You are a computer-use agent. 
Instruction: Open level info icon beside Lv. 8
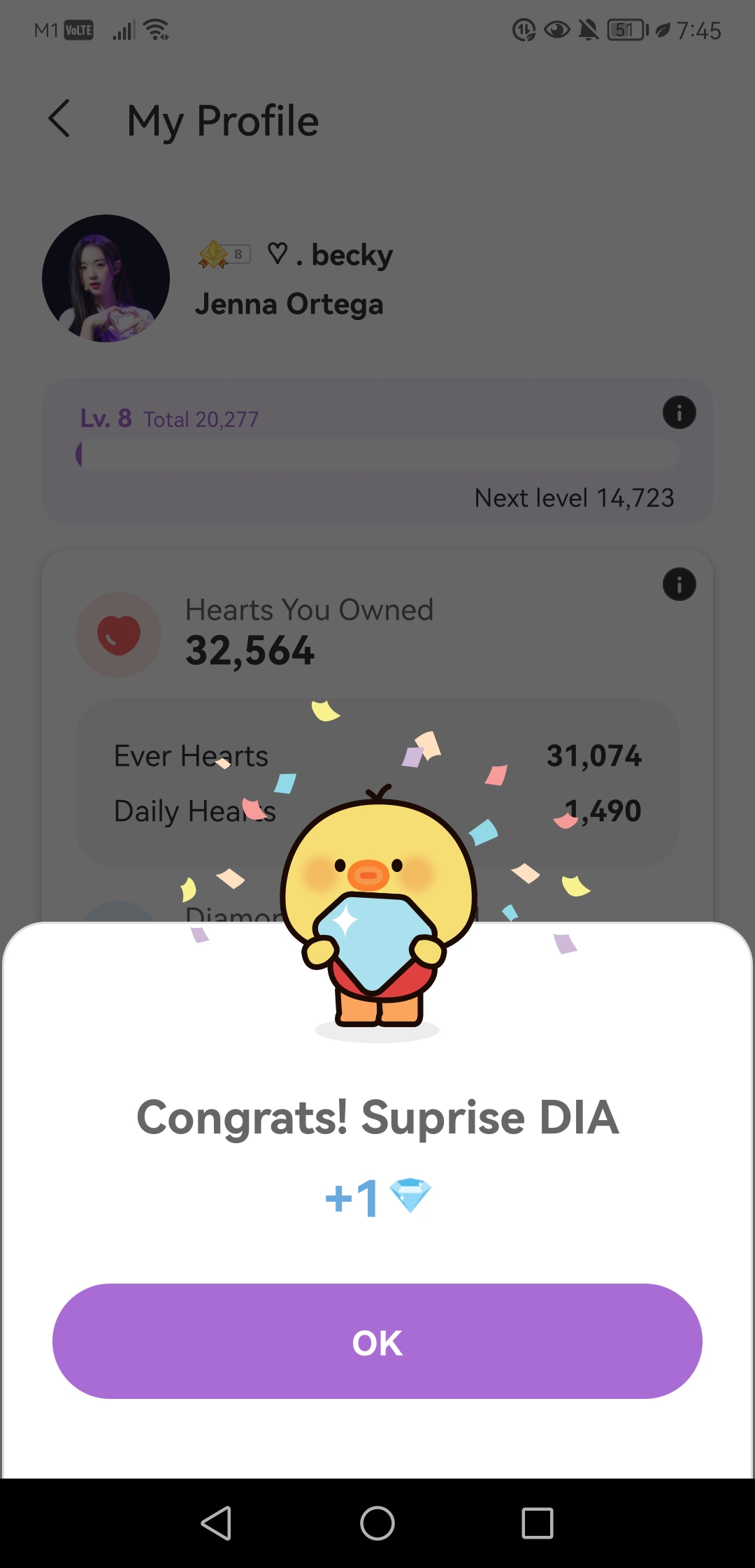point(679,412)
